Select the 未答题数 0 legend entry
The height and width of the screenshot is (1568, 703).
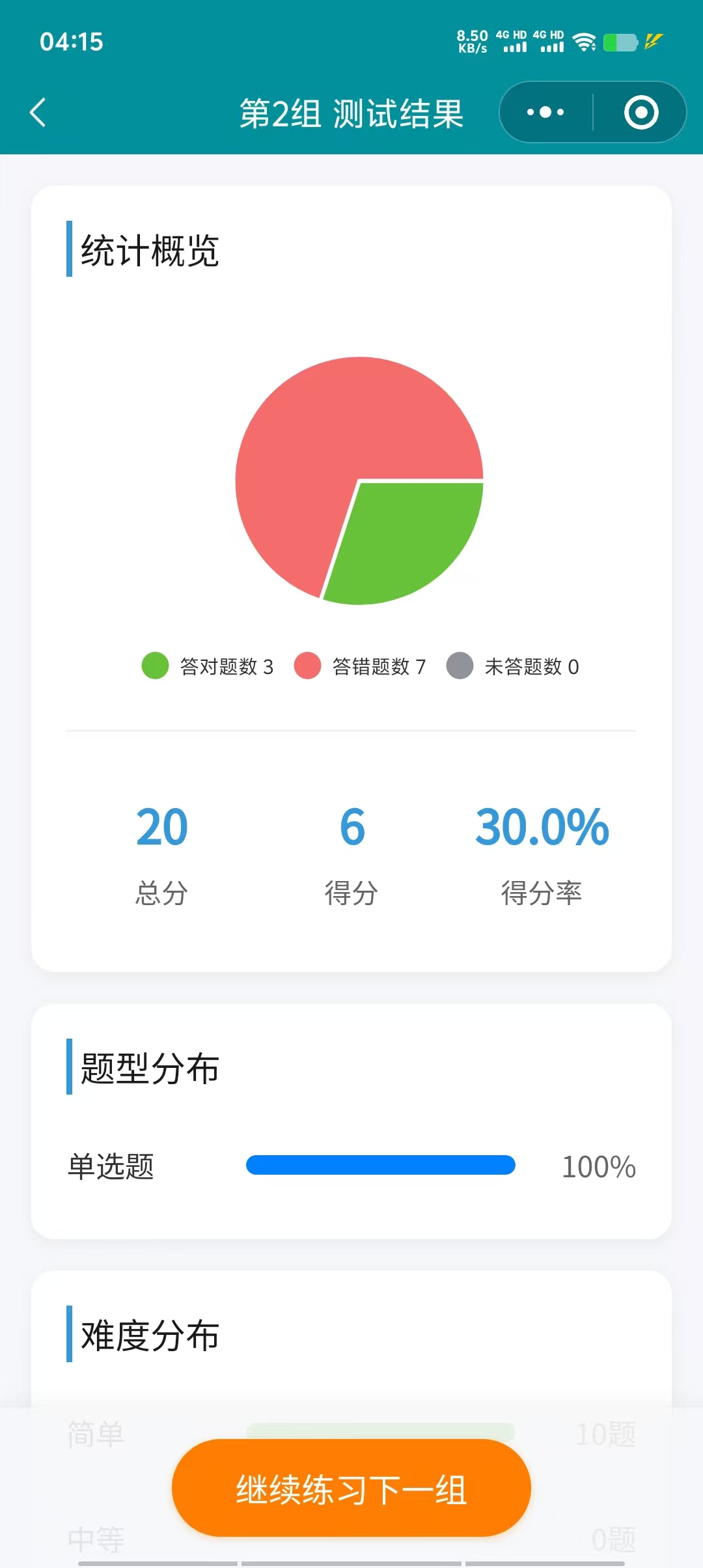click(531, 666)
